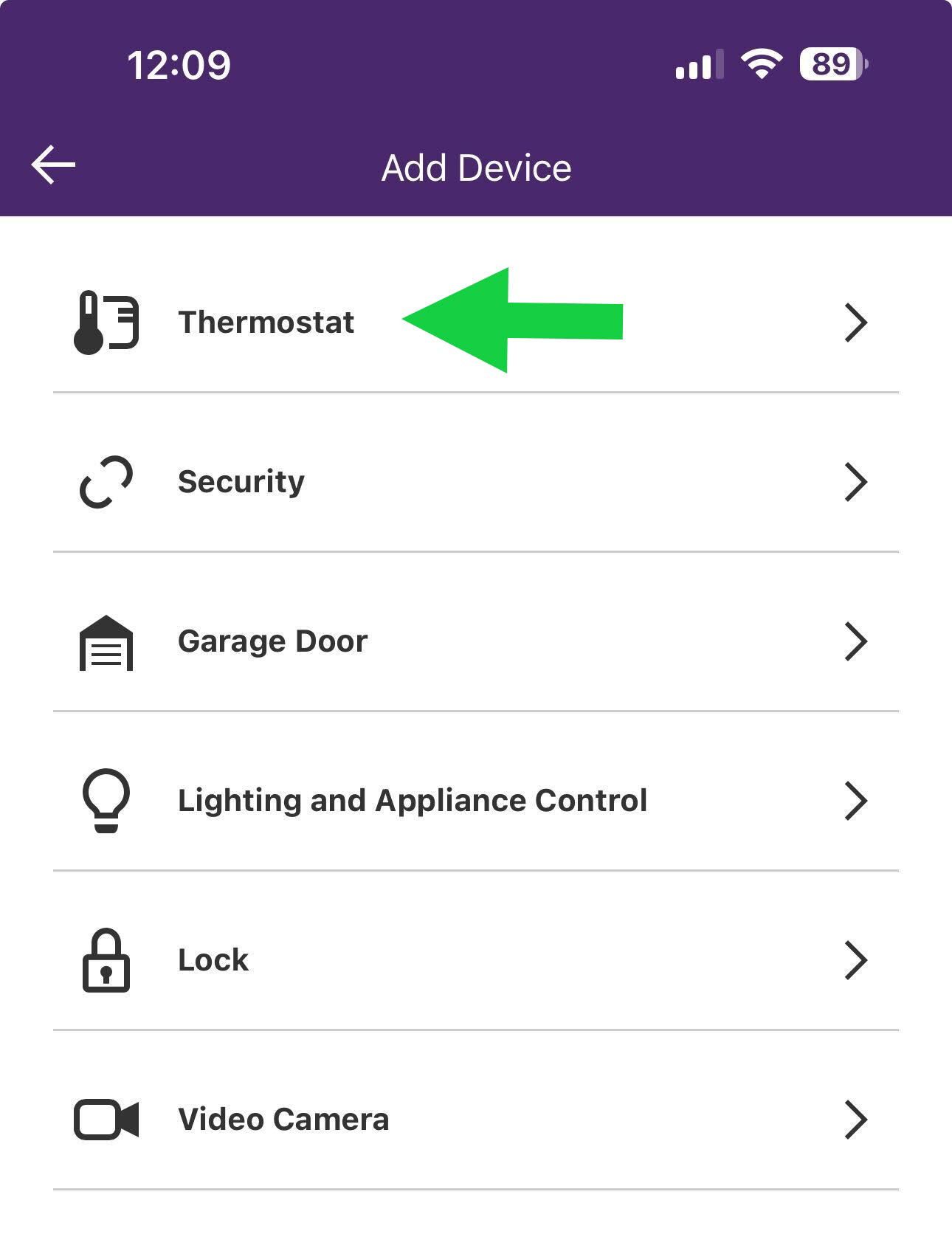Select Security from the device list

coord(241,482)
